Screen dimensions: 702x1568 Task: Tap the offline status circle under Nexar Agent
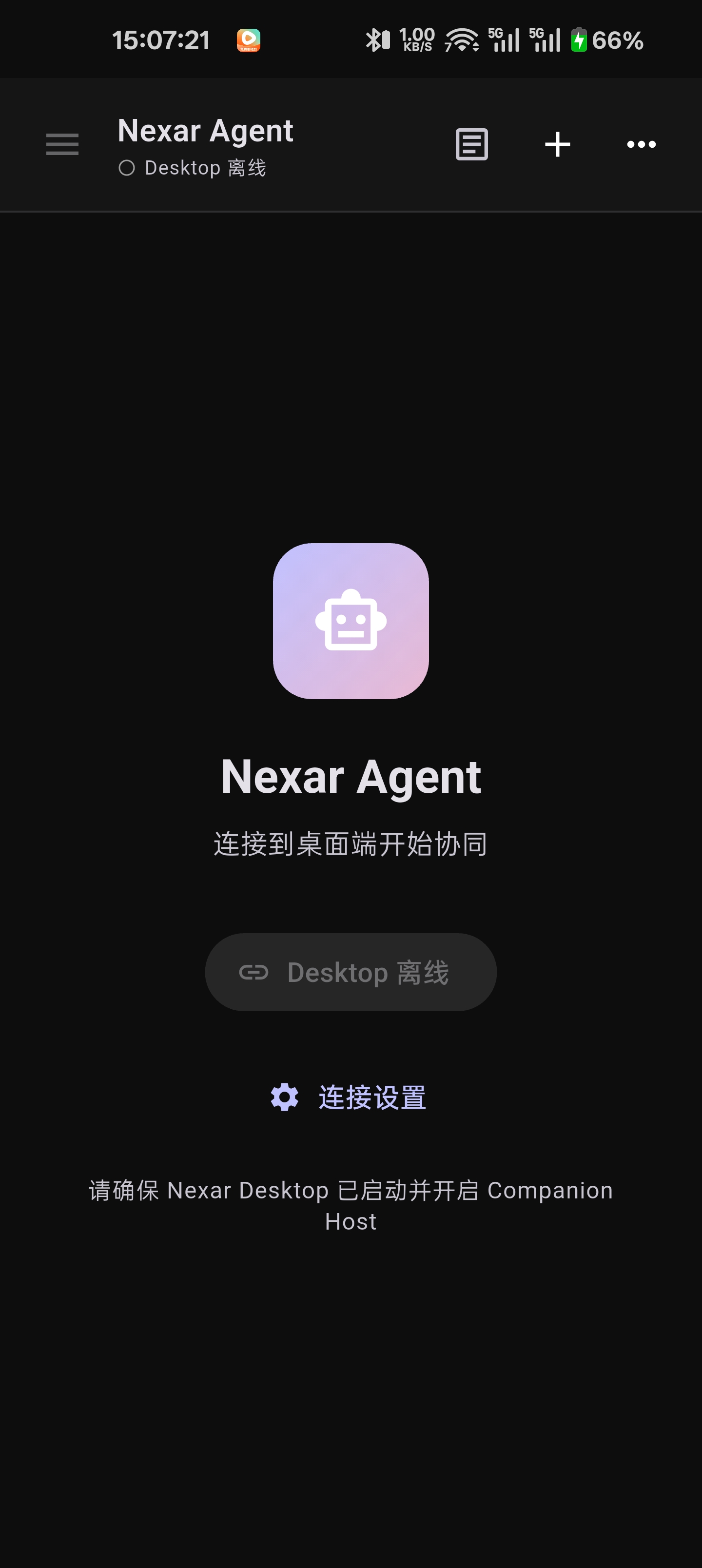pyautogui.click(x=127, y=168)
